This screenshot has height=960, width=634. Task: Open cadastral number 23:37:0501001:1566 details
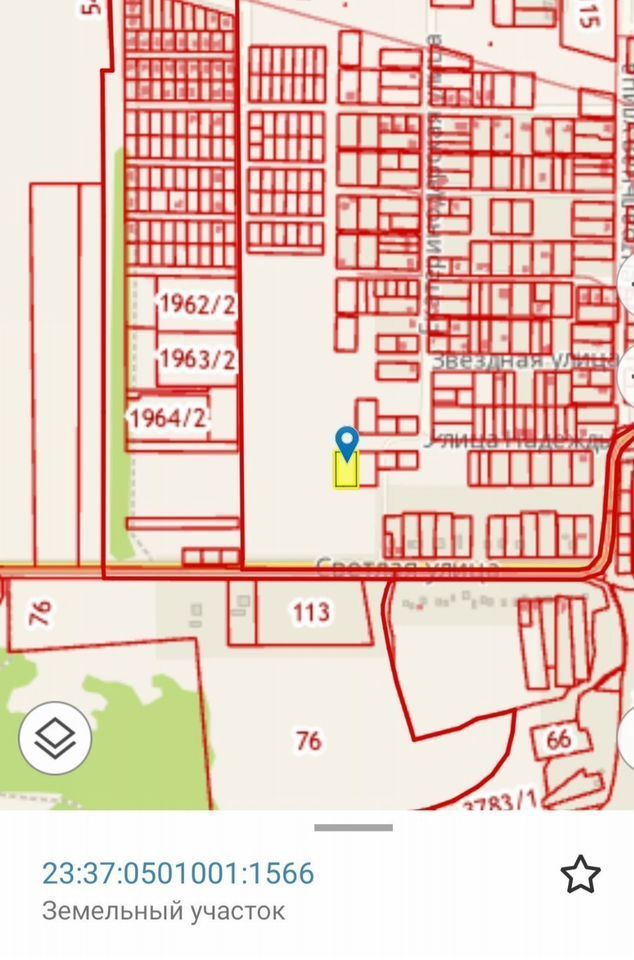(x=178, y=873)
